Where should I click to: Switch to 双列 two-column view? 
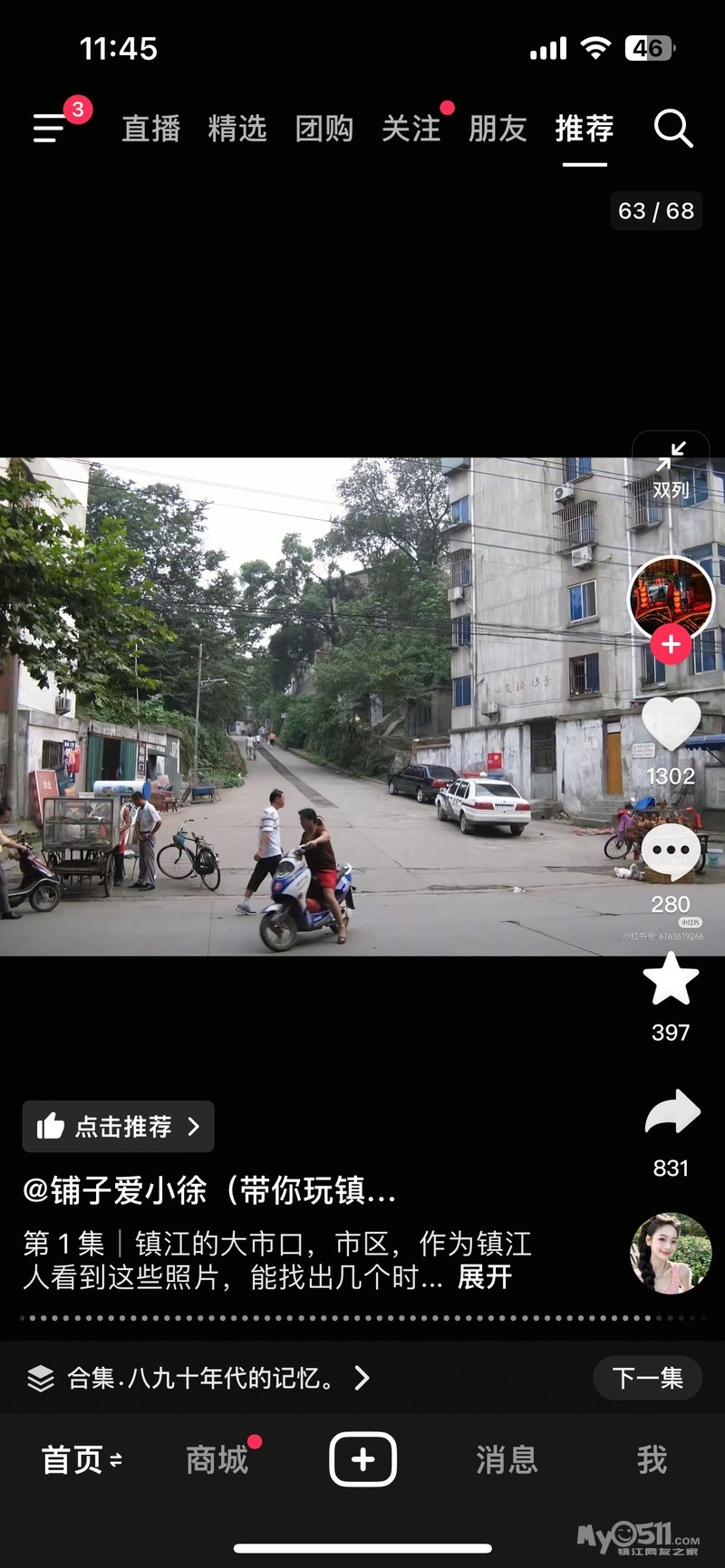coord(671,471)
